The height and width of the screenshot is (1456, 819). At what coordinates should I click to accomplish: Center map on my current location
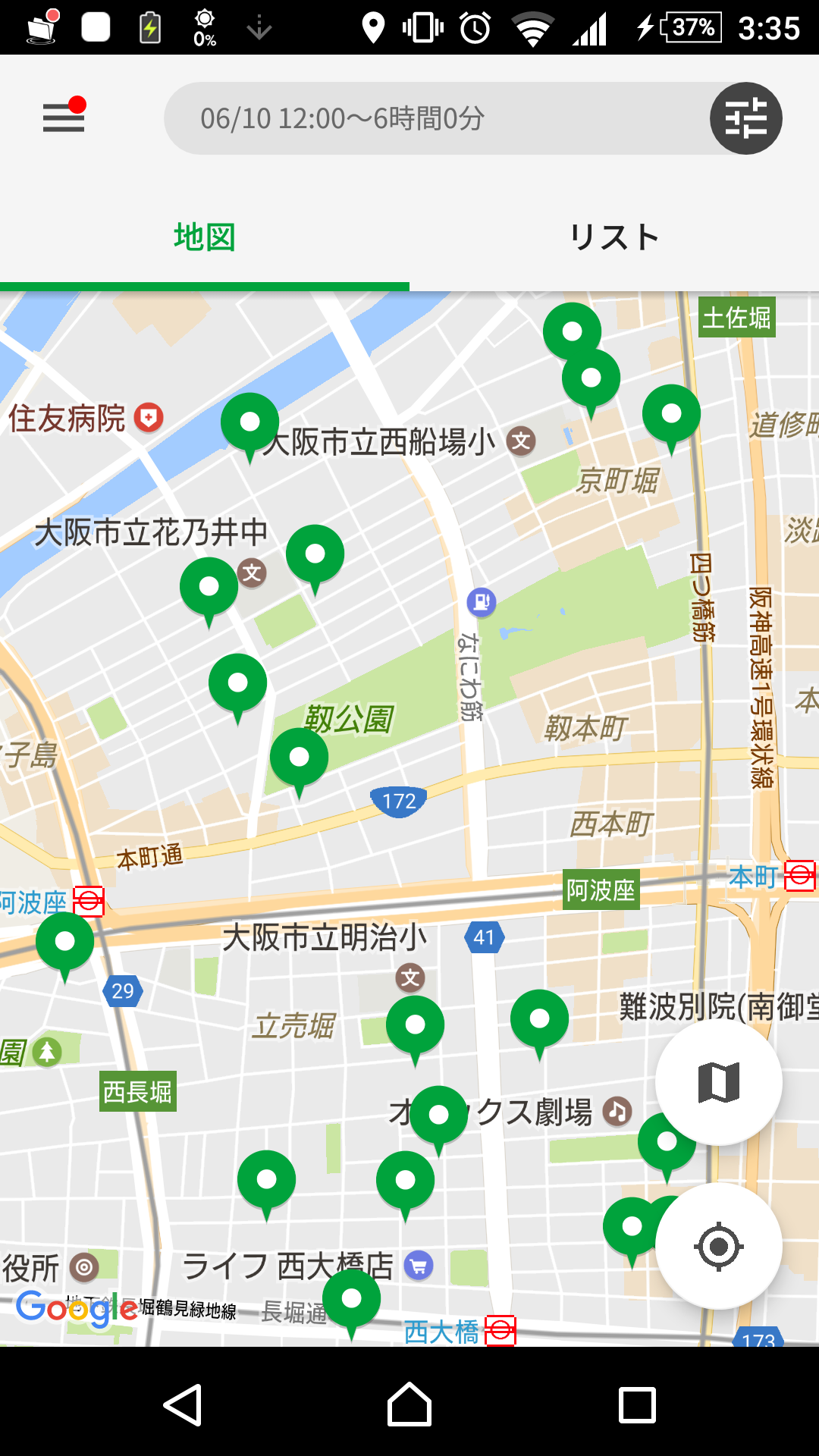tap(718, 1246)
